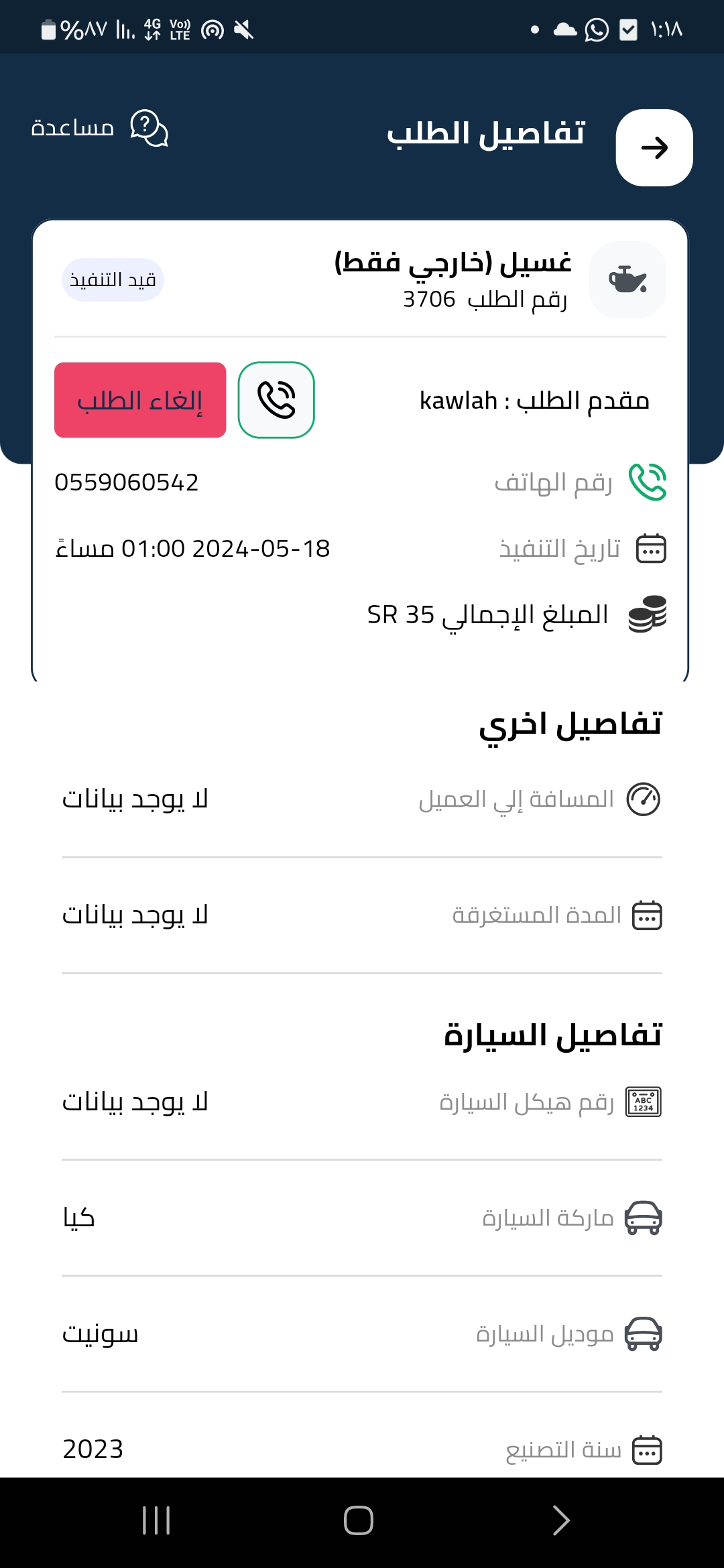Viewport: 724px width, 1568px height.
Task: Cancel the order with إلغاء الطلب
Action: point(140,400)
